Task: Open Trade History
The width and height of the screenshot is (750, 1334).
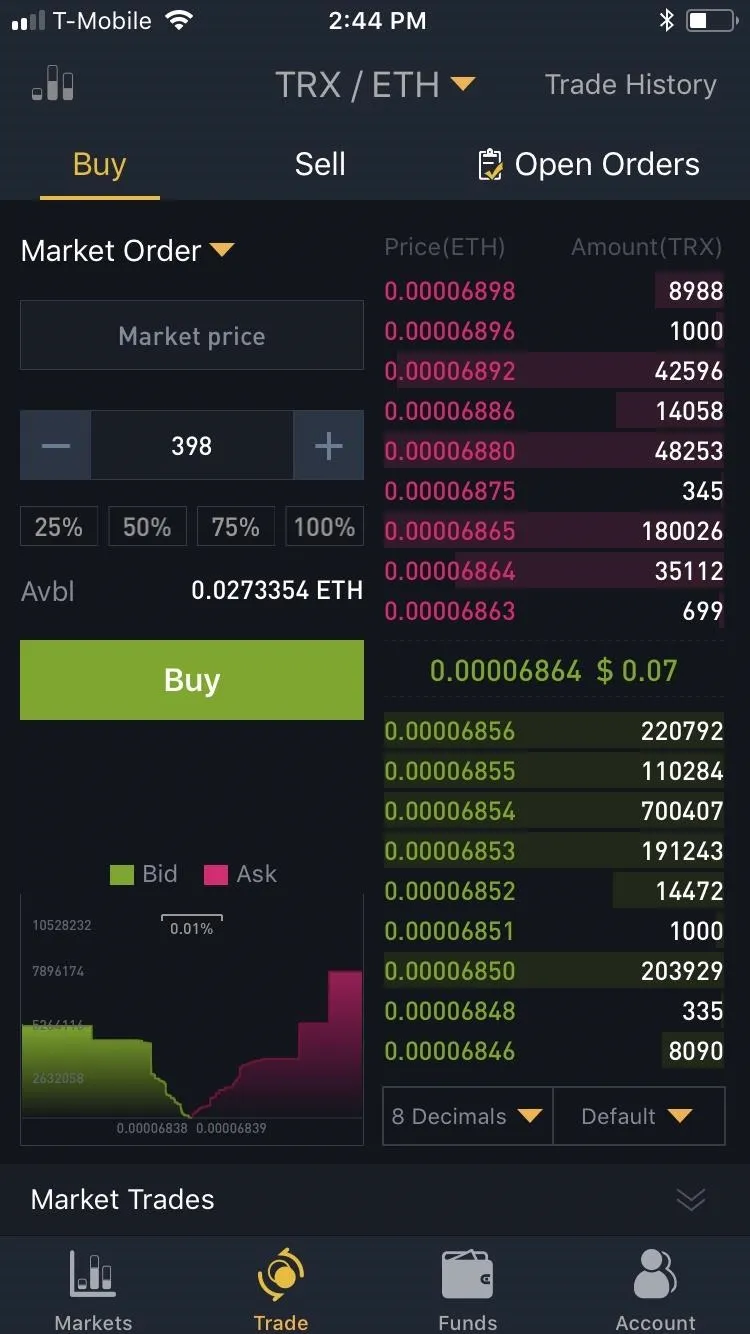Action: pyautogui.click(x=630, y=85)
